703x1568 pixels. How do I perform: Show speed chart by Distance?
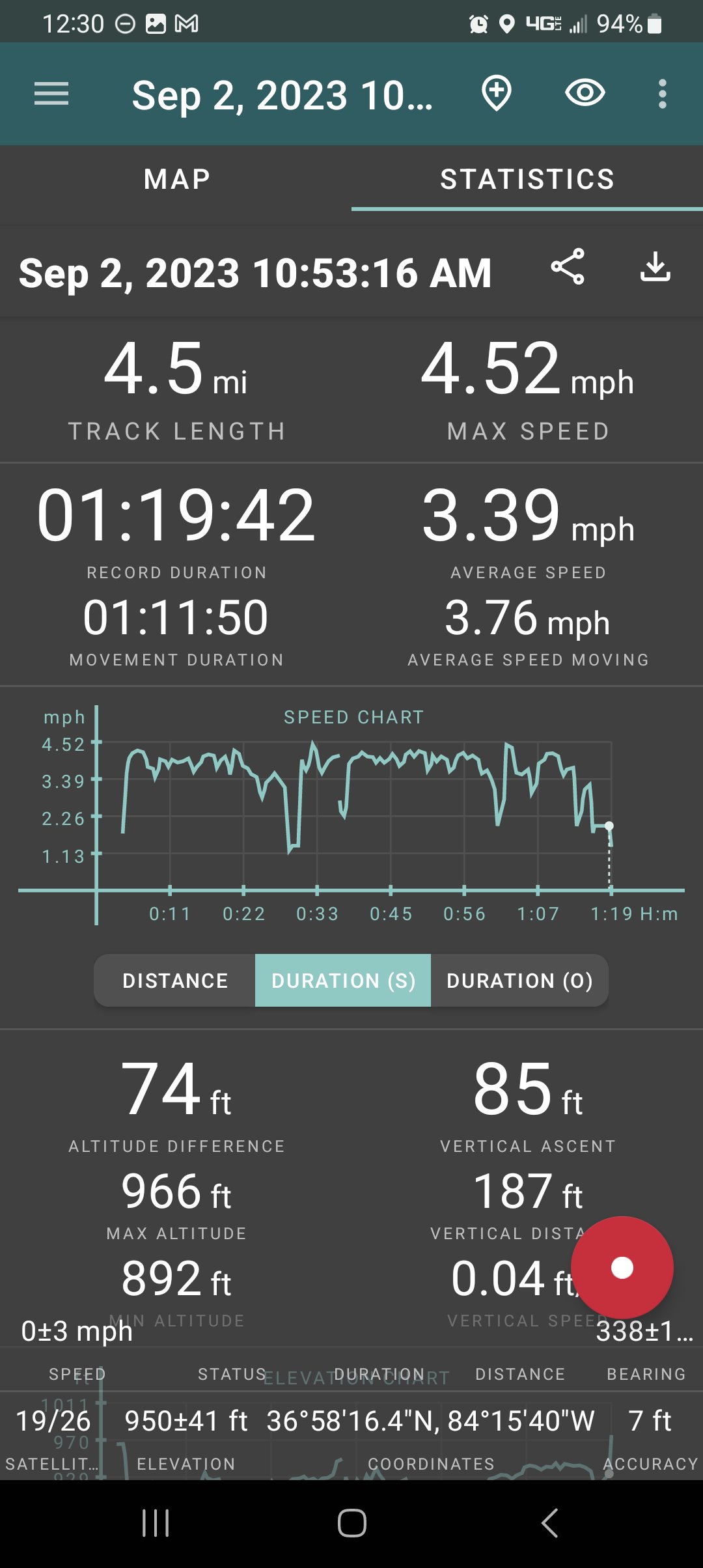pos(175,981)
